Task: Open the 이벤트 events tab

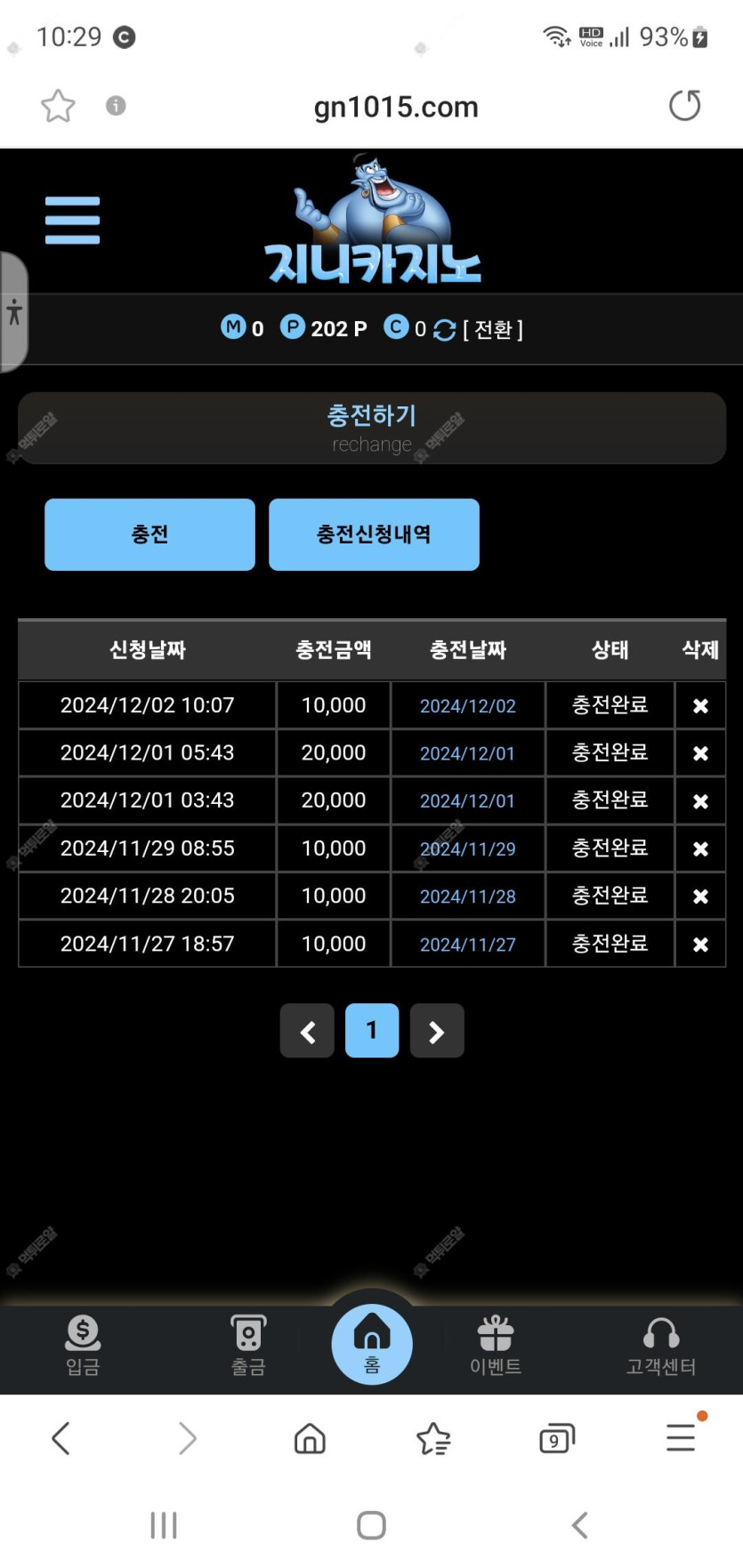Action: click(496, 1346)
